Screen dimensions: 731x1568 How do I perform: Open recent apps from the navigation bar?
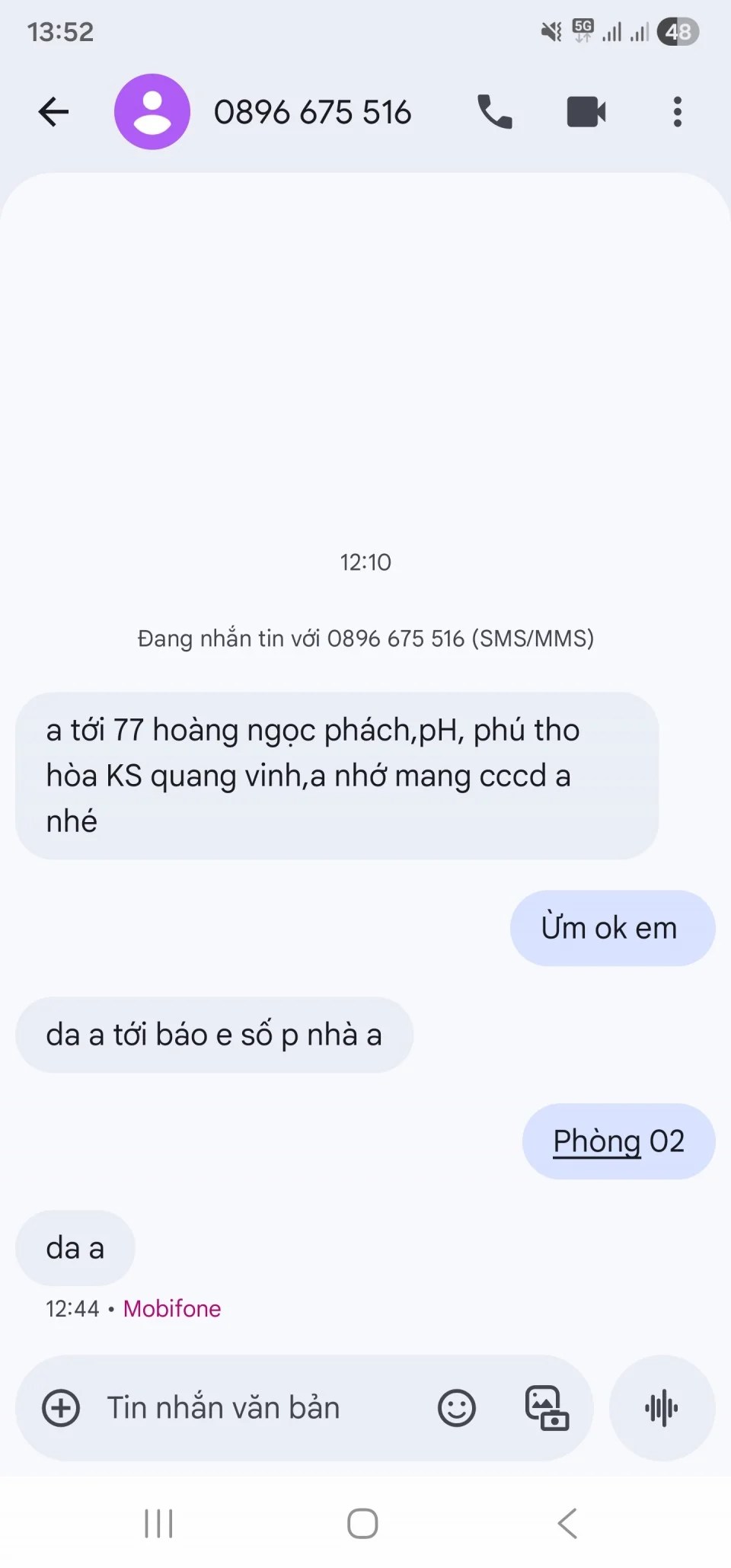[158, 1524]
